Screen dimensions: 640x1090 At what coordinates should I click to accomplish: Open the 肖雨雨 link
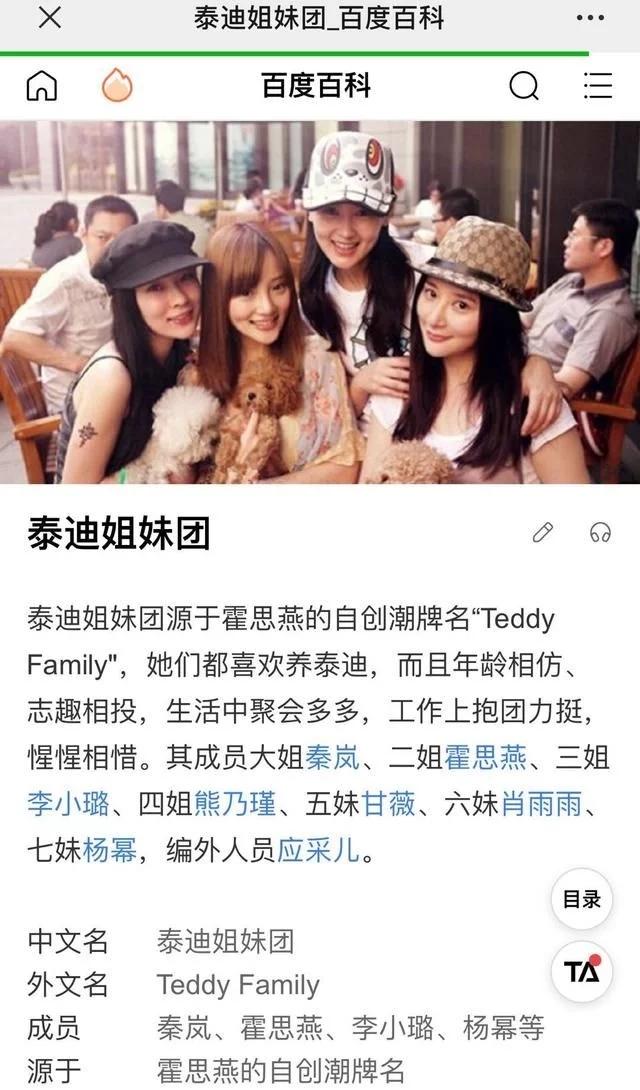pyautogui.click(x=541, y=804)
